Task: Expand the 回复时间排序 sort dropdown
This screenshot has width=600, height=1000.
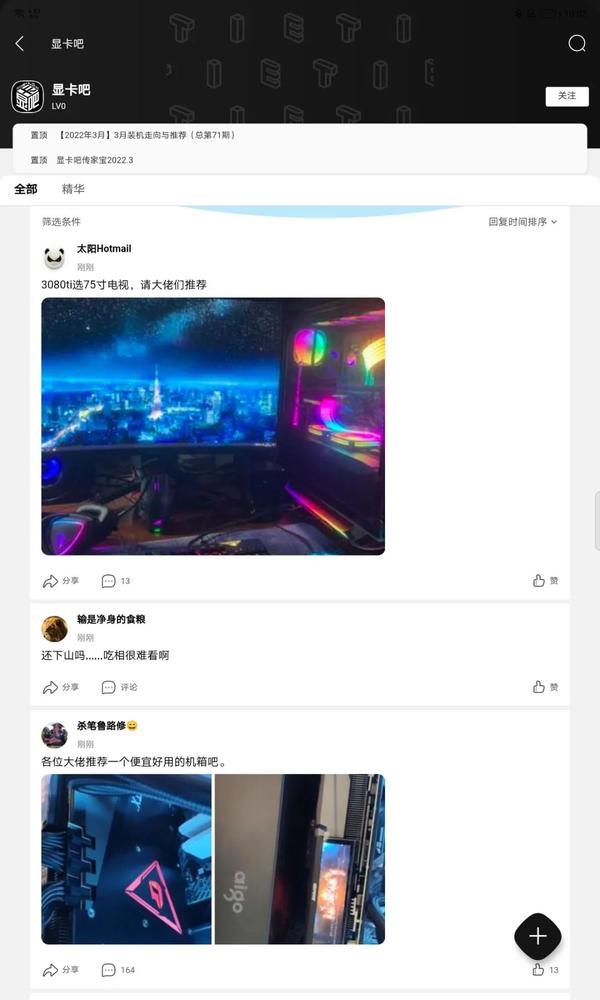Action: pyautogui.click(x=522, y=222)
